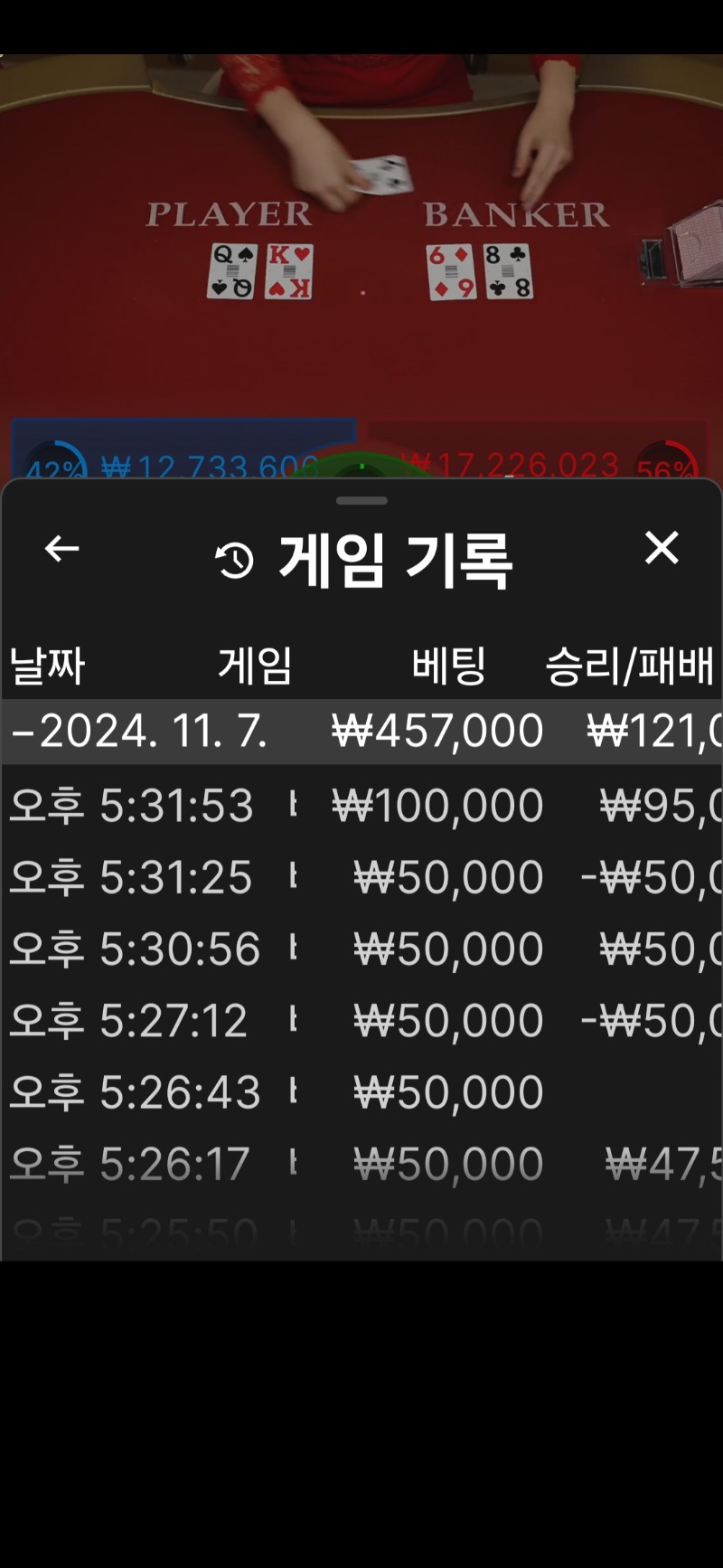Screen dimensions: 723x1568
Task: Open the 오후 5:31:53 game record
Action: pos(361,805)
